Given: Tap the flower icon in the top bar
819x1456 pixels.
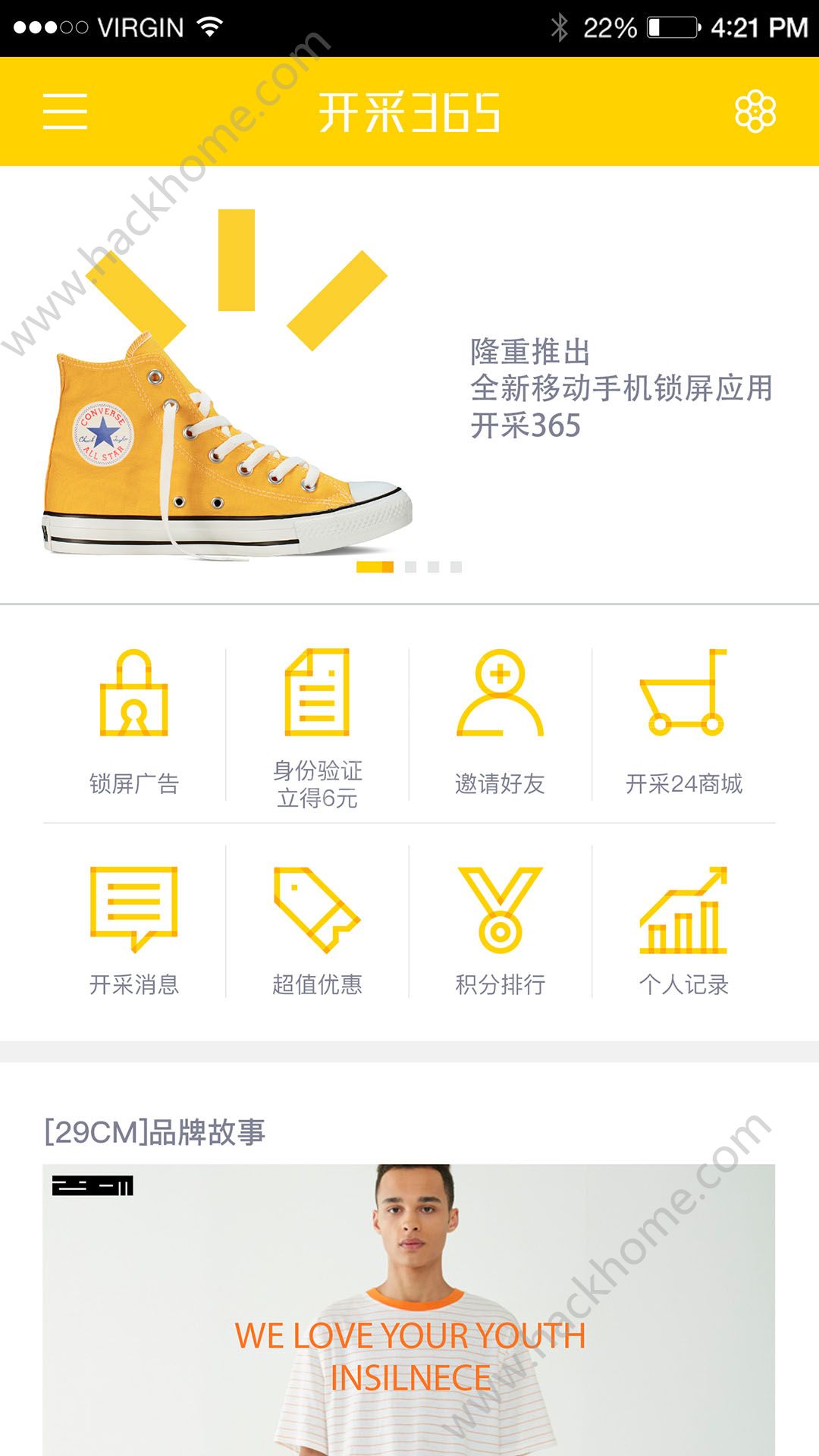Looking at the screenshot, I should coord(756,112).
